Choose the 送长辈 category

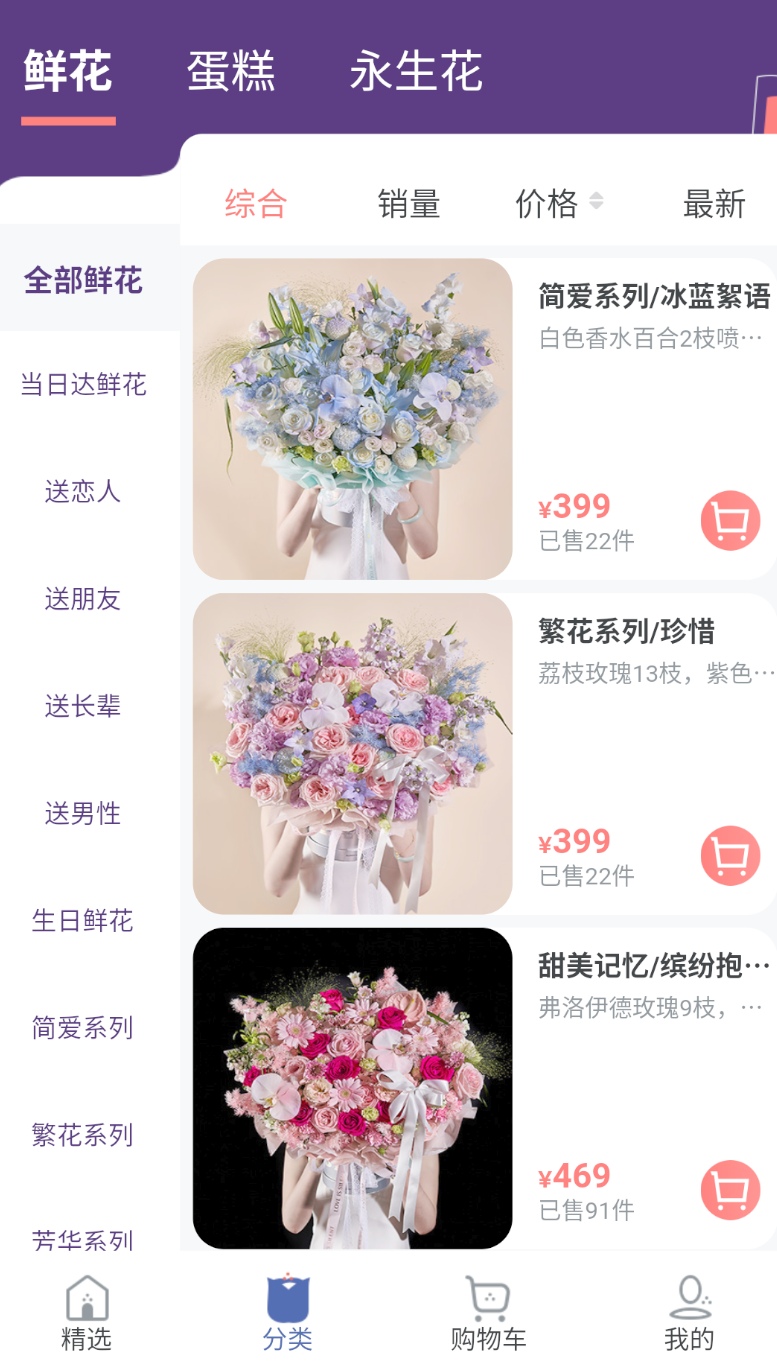(83, 706)
